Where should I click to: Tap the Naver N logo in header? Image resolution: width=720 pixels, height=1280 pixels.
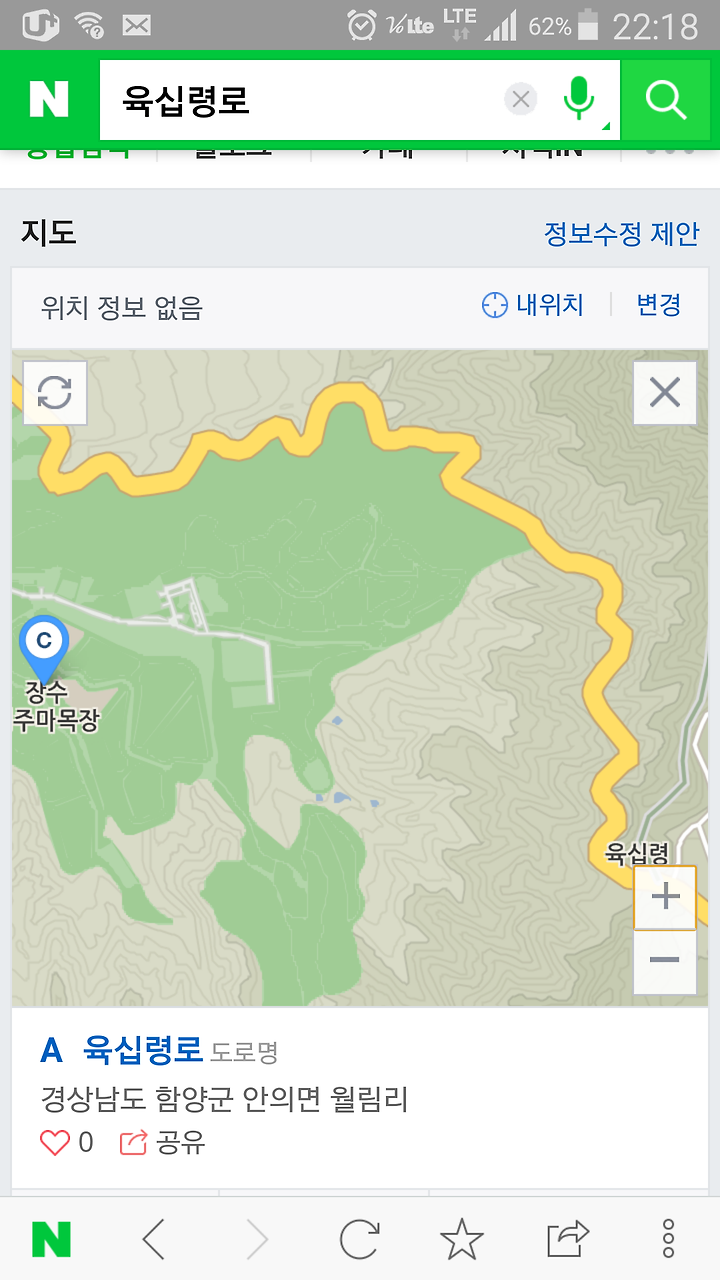[x=49, y=100]
